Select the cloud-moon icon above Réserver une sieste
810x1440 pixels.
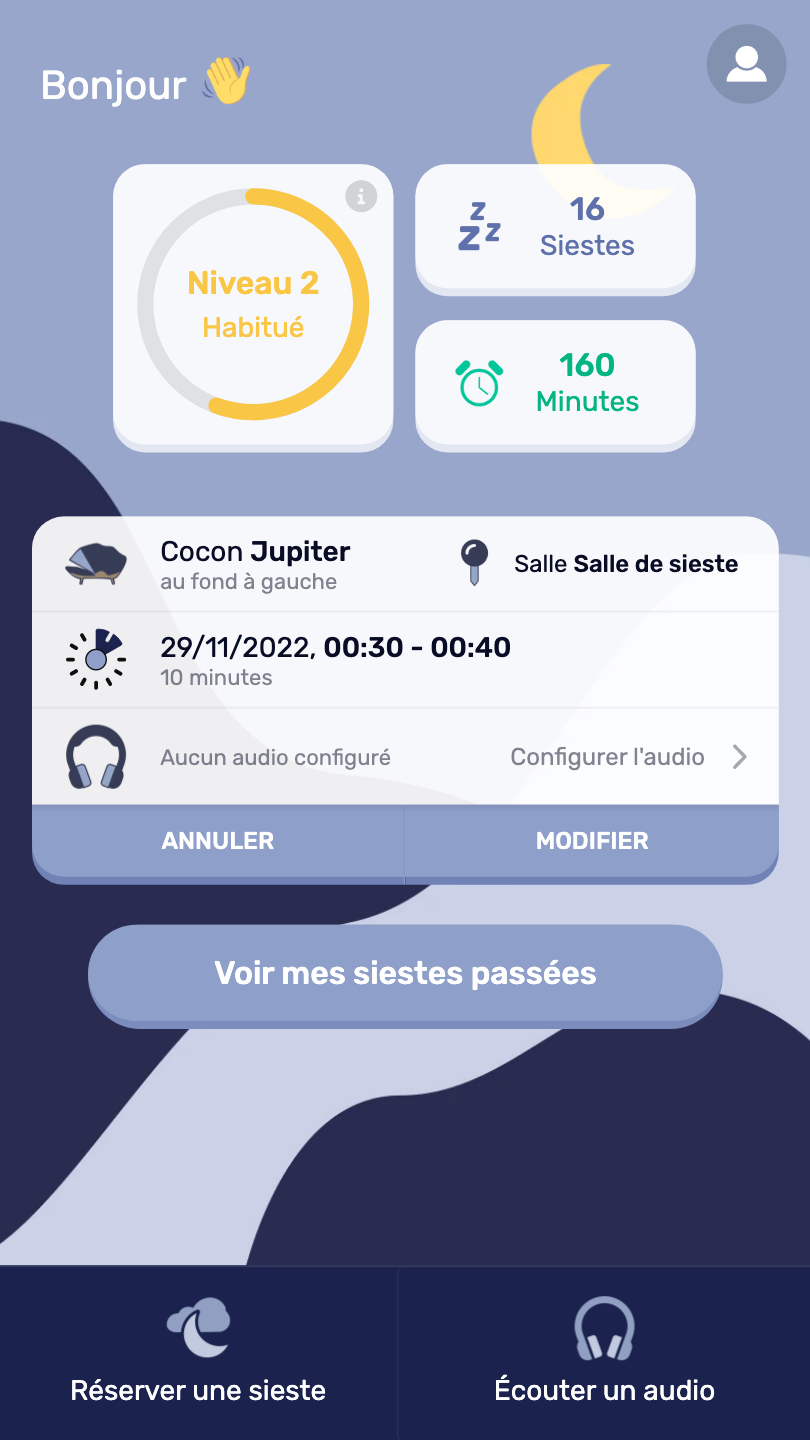pyautogui.click(x=197, y=1327)
